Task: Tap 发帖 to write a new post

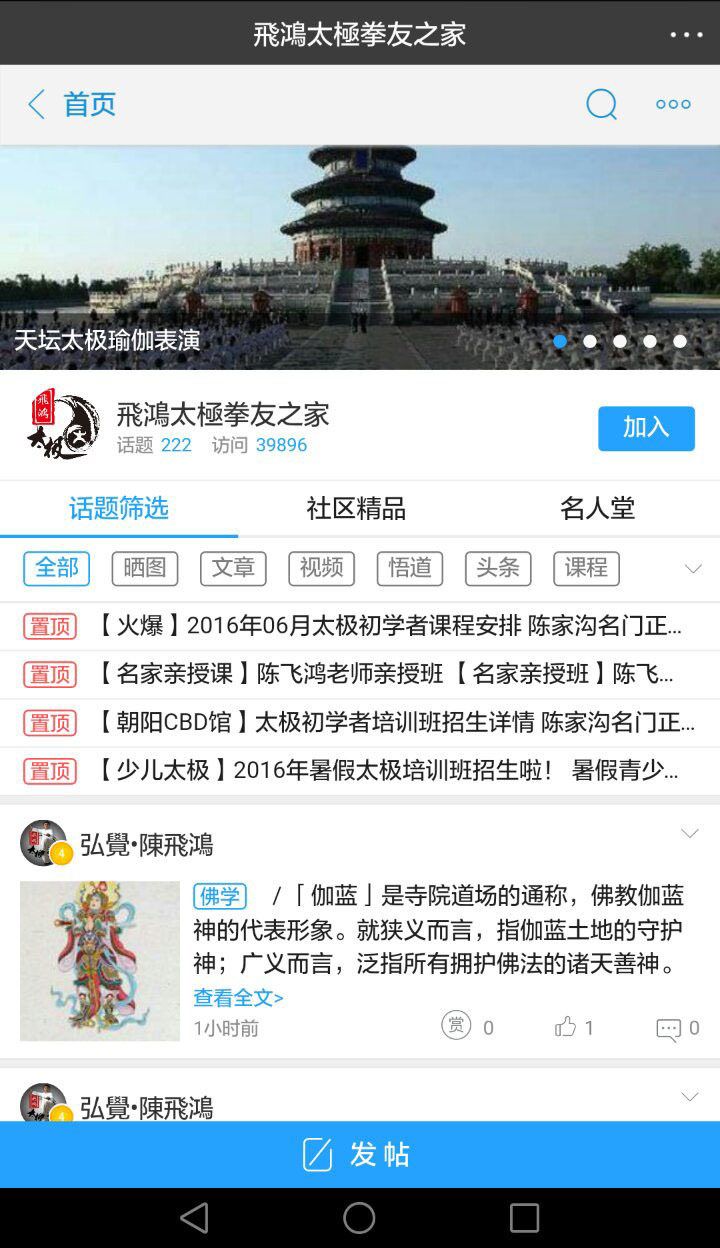Action: [360, 1154]
